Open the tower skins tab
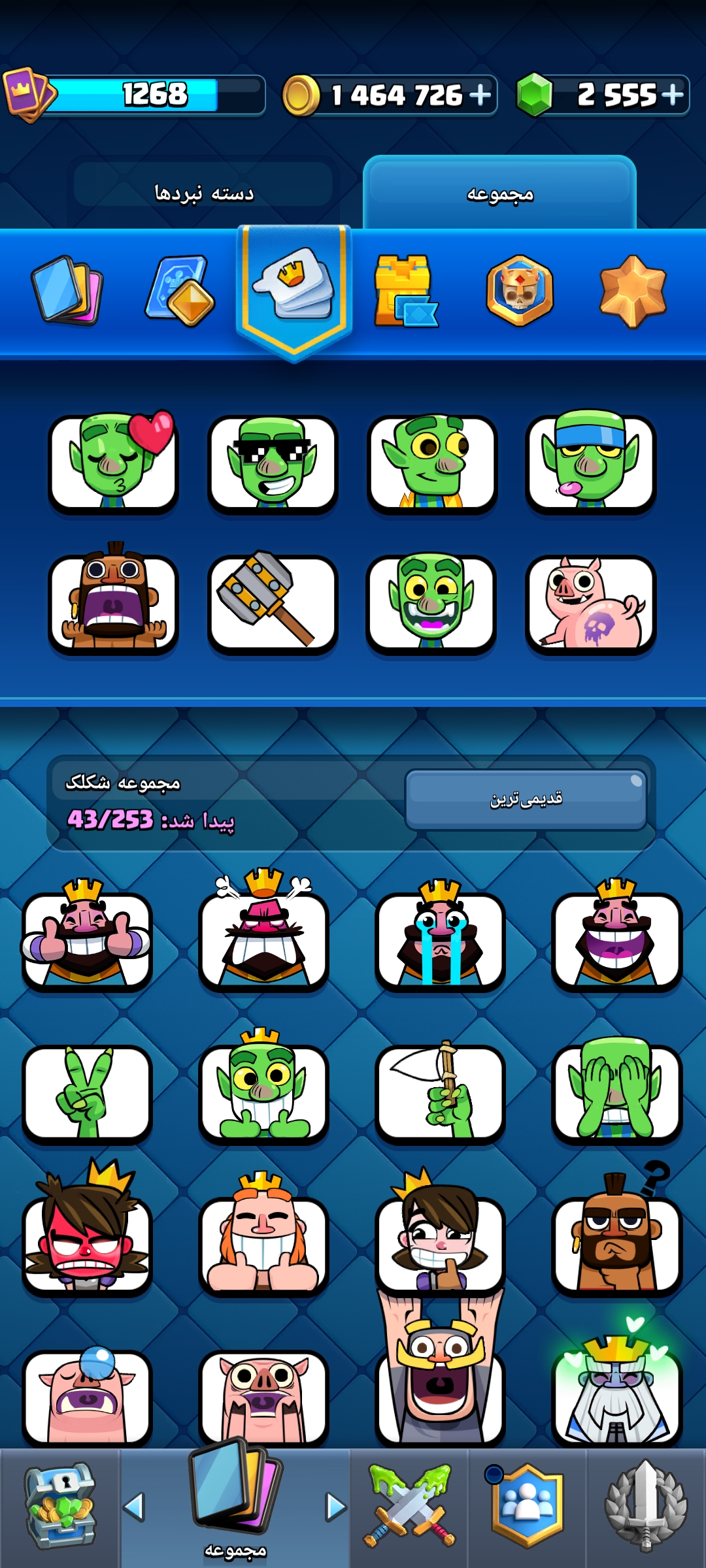 [405, 291]
